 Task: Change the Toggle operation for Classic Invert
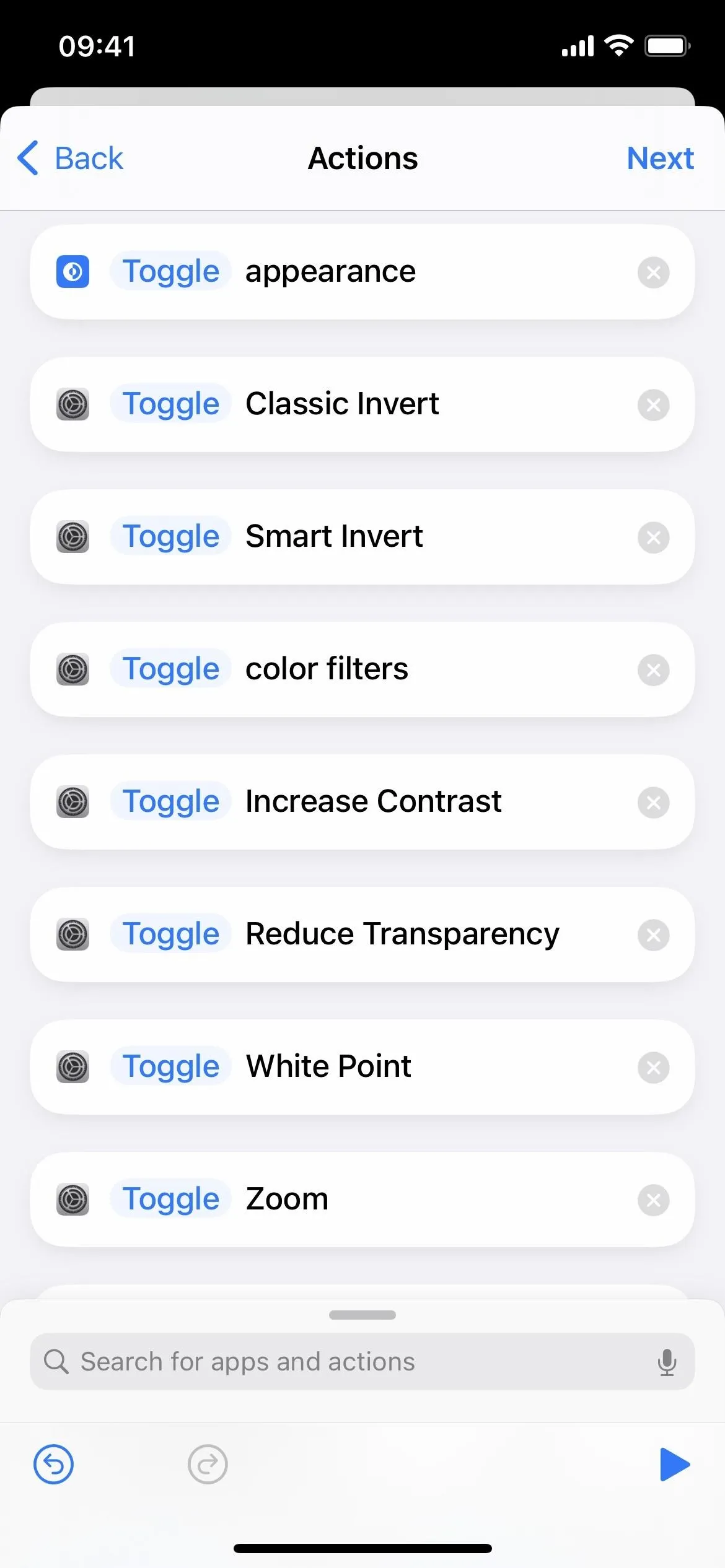(x=171, y=404)
